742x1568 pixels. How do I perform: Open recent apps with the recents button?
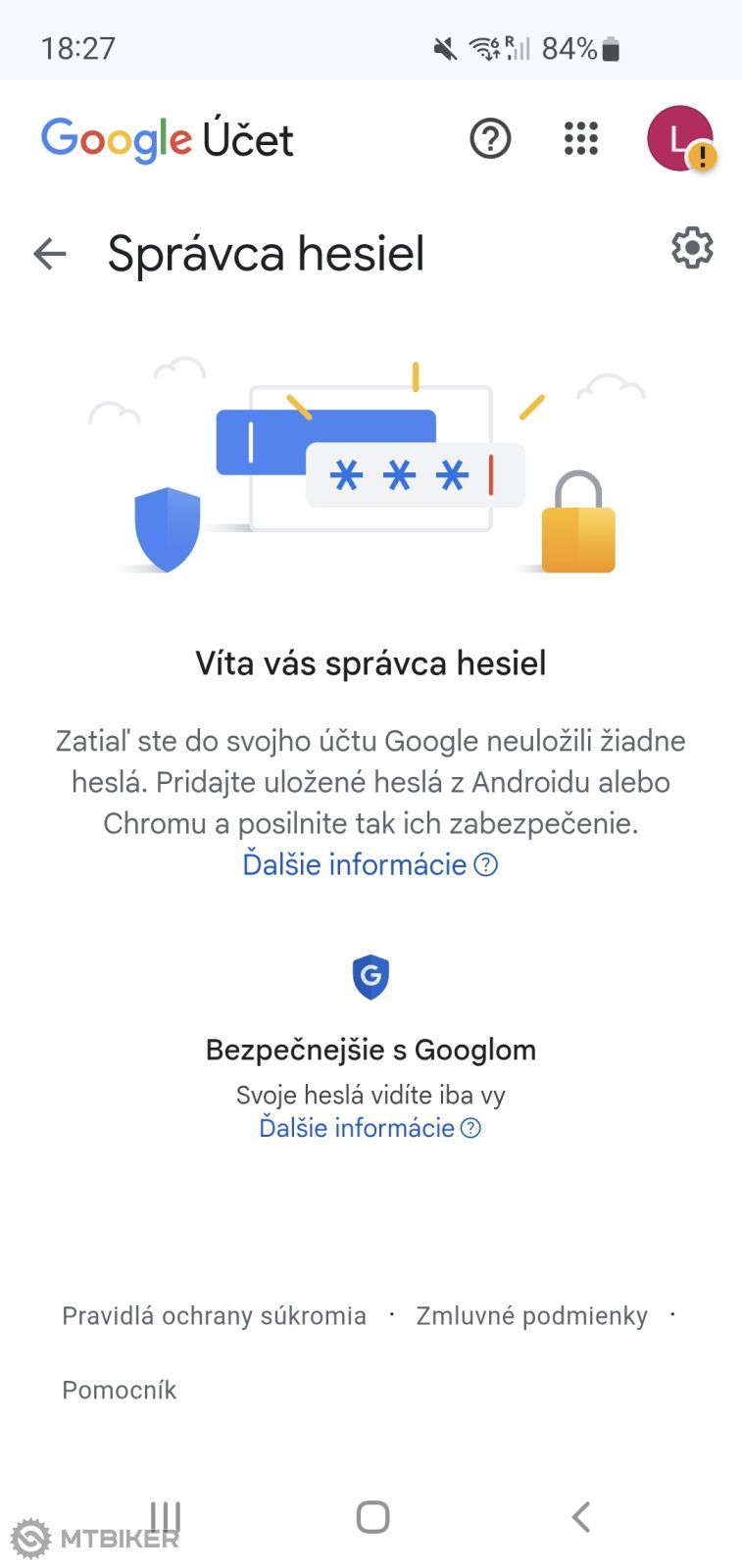[165, 1516]
